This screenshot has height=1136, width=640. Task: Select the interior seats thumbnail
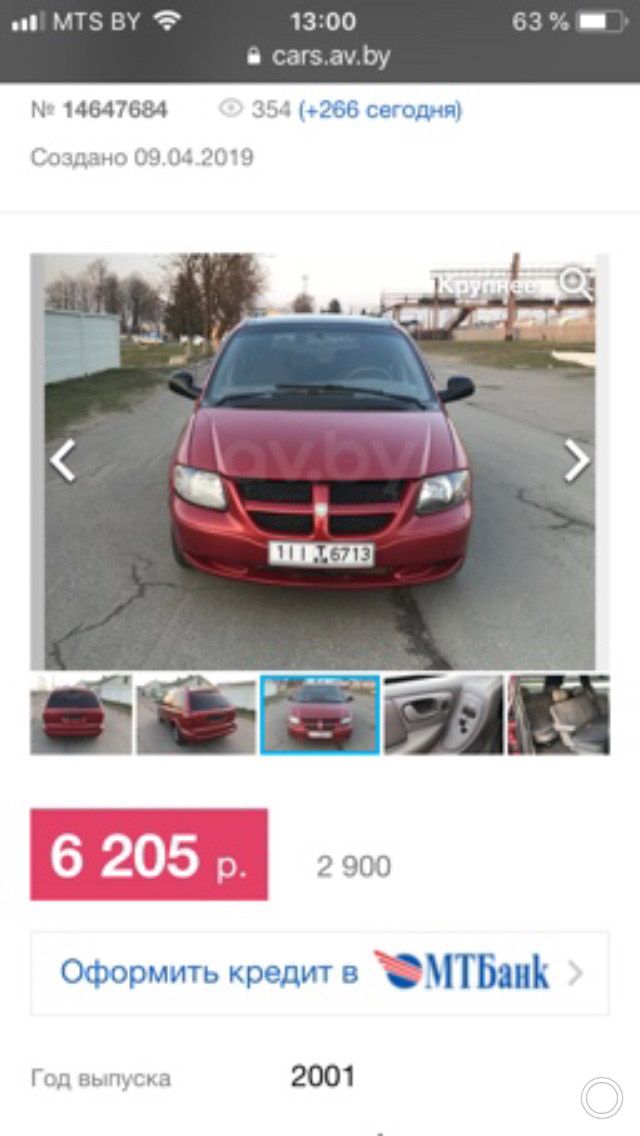(x=560, y=714)
